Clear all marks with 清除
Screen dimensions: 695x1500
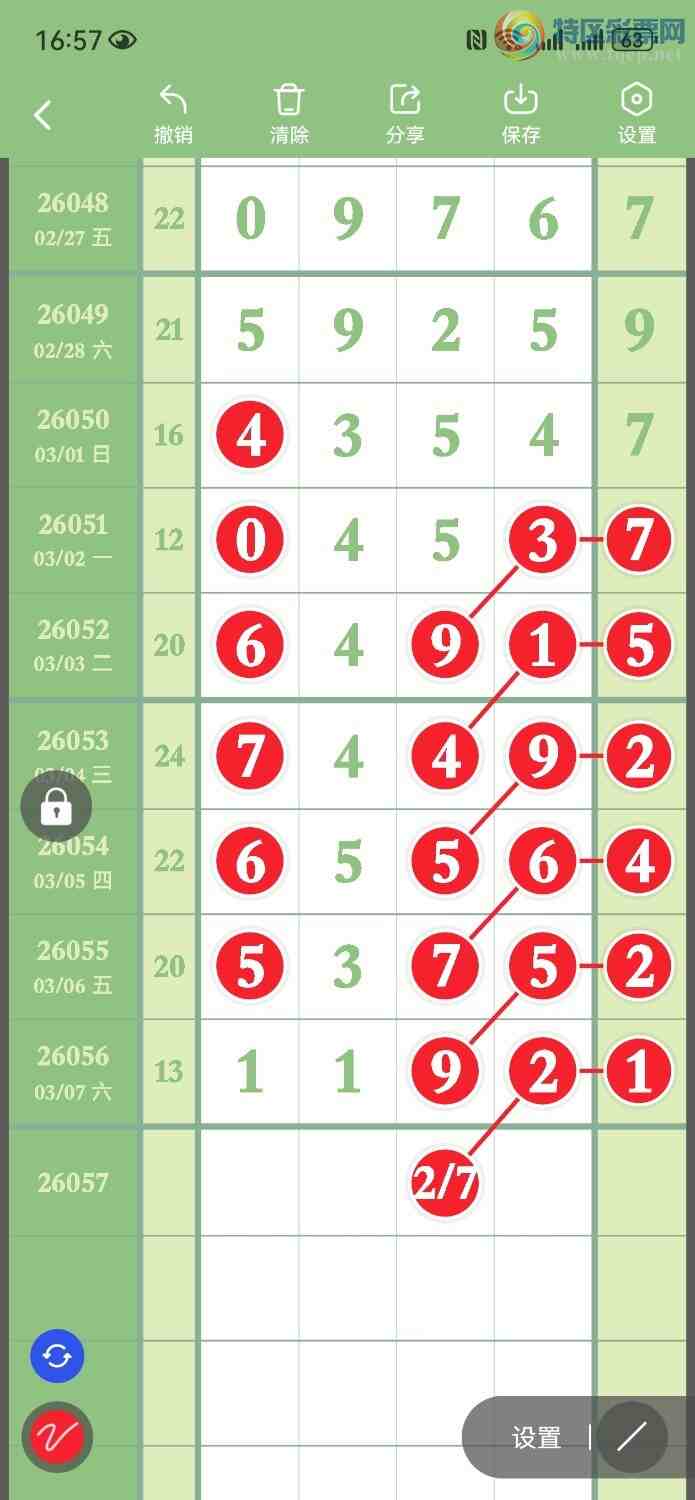289,113
